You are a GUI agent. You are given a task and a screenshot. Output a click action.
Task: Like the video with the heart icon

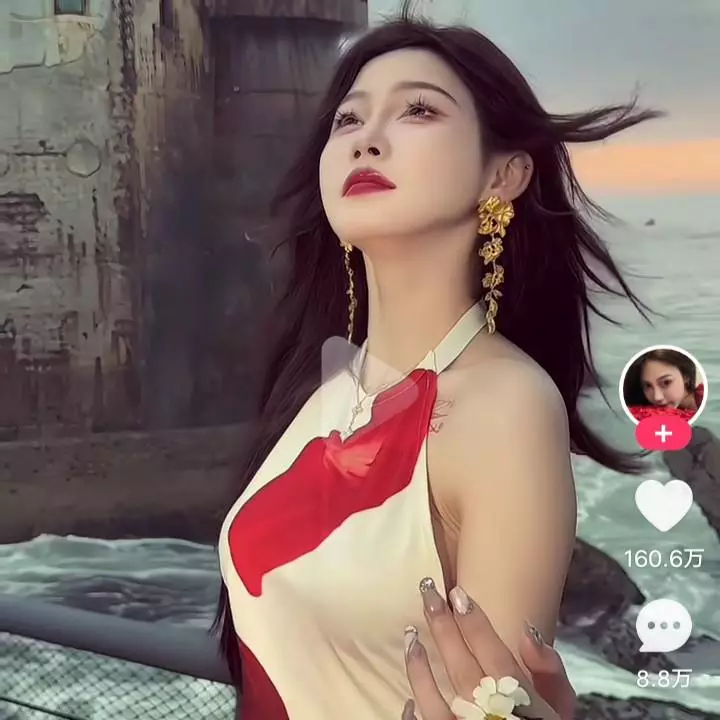coord(664,505)
